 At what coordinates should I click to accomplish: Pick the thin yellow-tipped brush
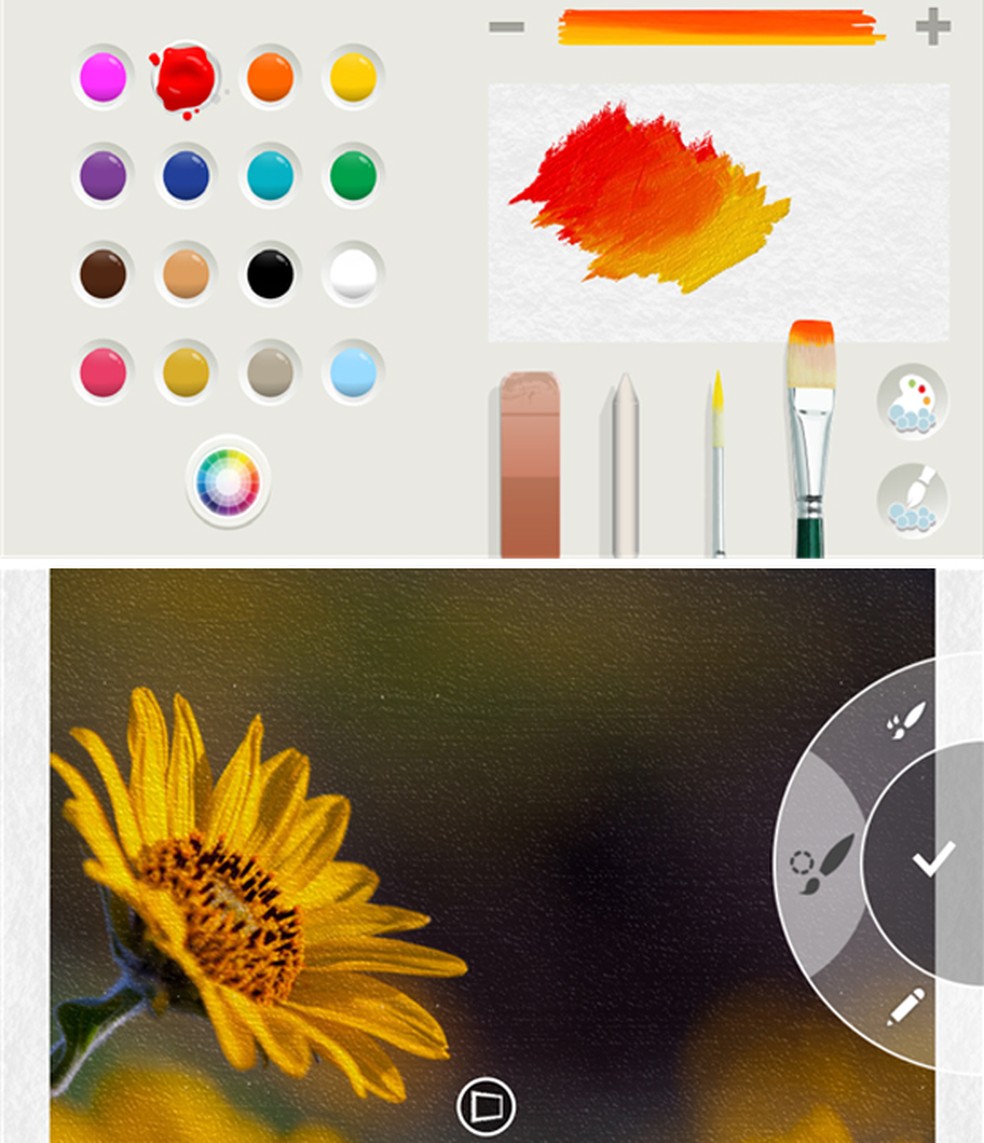pyautogui.click(x=717, y=460)
